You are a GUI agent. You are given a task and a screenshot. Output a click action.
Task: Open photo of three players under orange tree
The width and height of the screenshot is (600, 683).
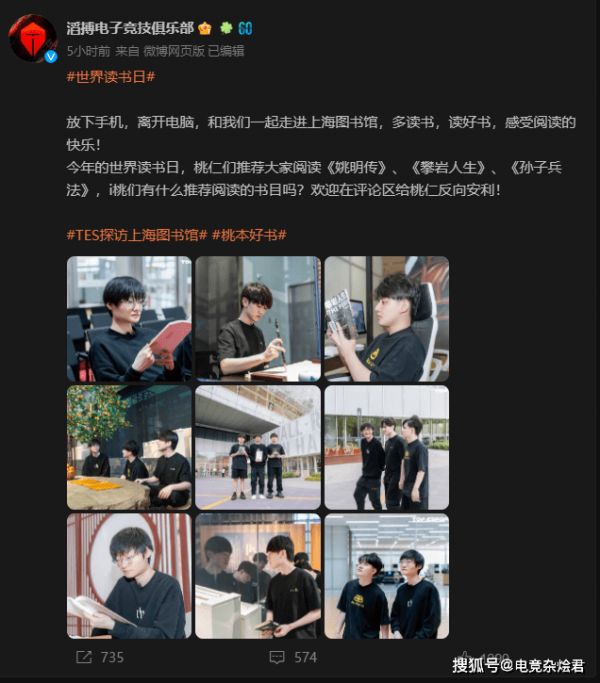pyautogui.click(x=129, y=447)
